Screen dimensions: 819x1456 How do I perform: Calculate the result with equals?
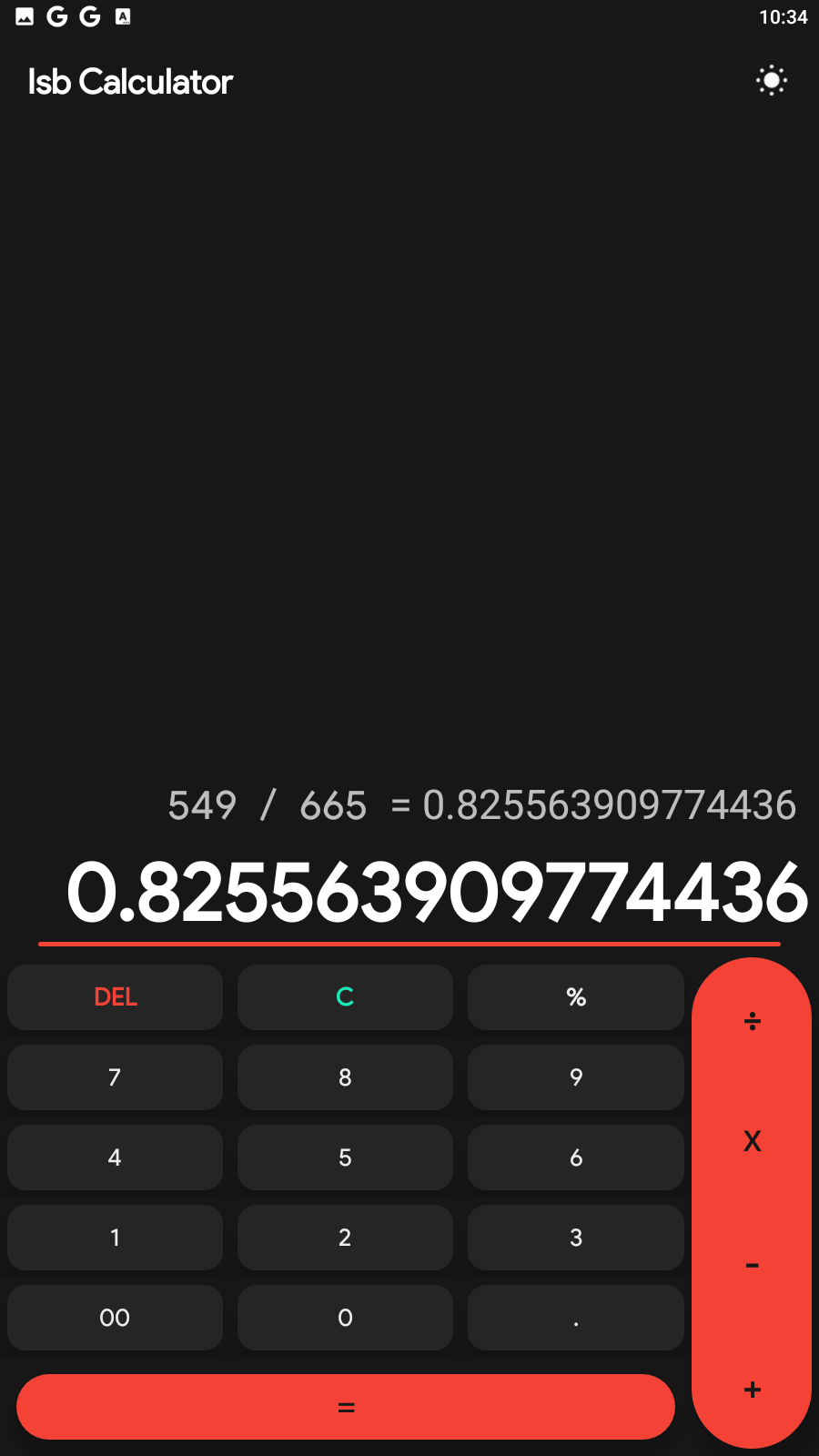pos(346,1407)
